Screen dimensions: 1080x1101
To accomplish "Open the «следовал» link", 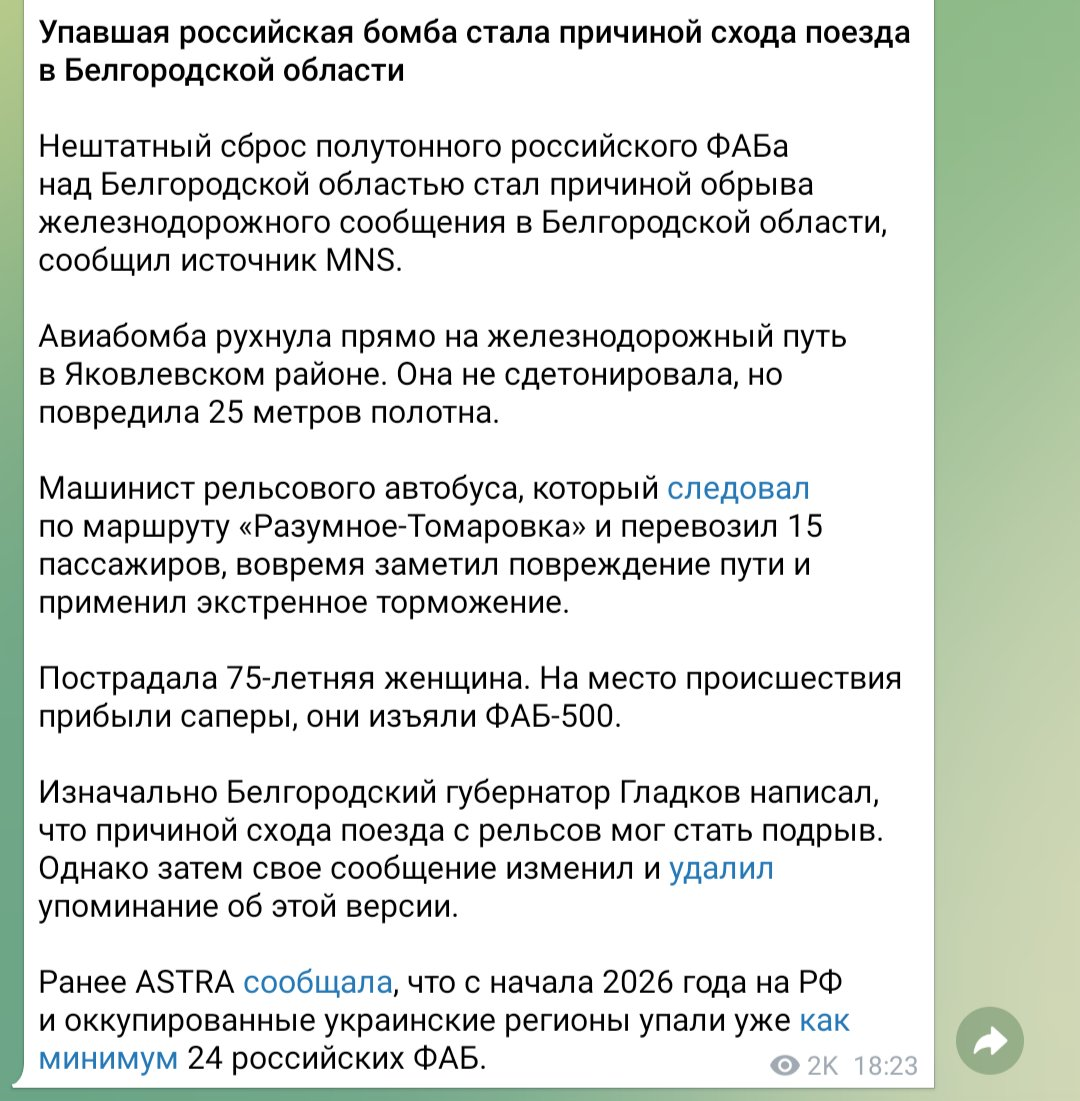I will [x=738, y=489].
